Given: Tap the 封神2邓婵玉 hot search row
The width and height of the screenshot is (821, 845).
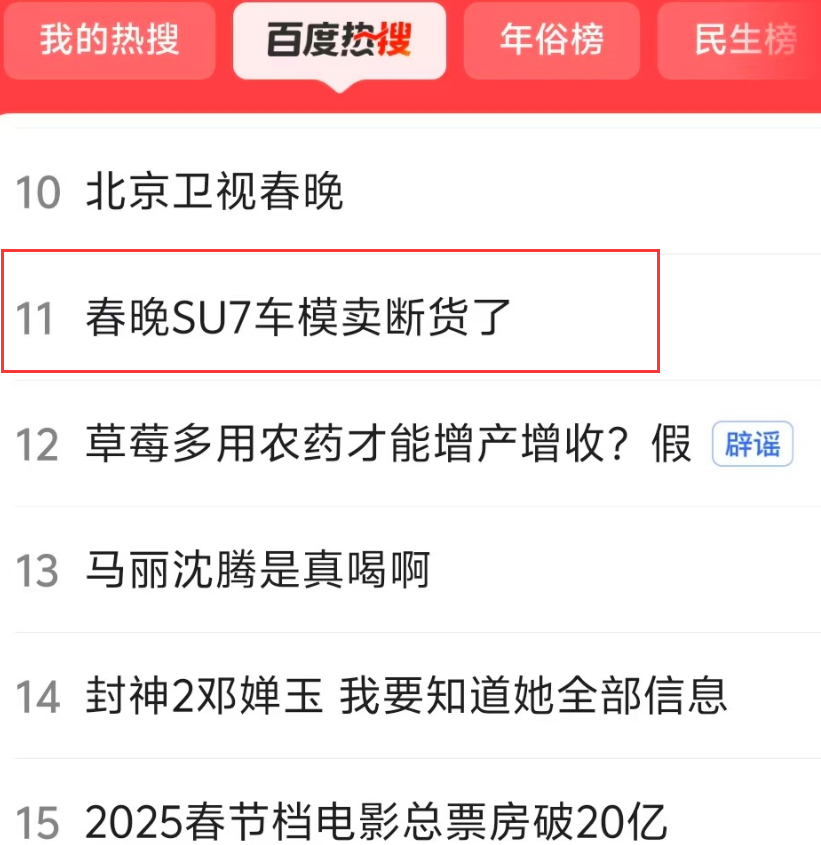Looking at the screenshot, I should (406, 696).
